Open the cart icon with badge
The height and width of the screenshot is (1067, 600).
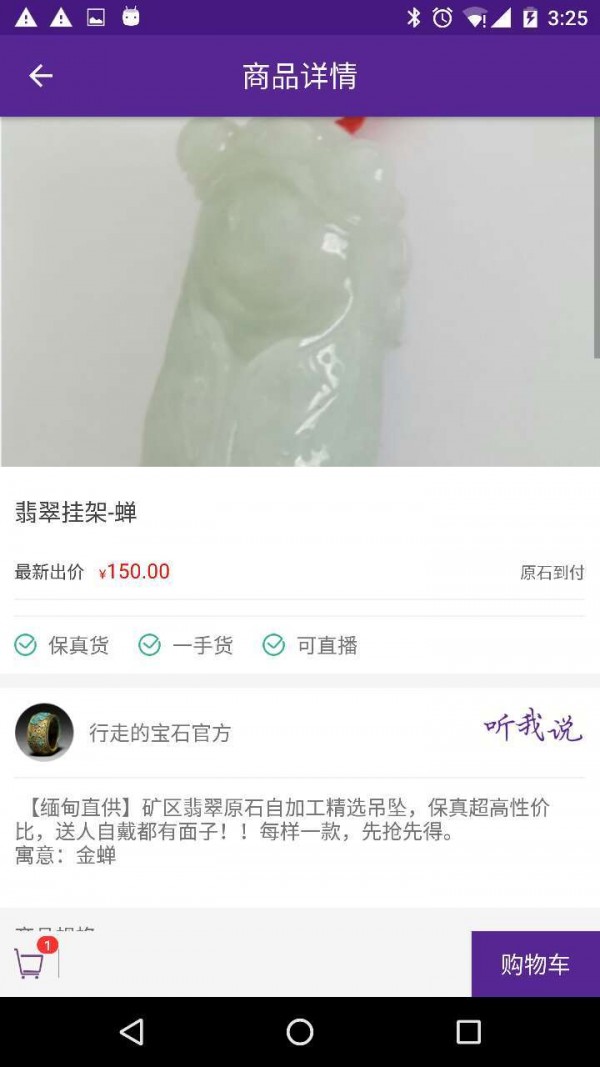point(31,961)
